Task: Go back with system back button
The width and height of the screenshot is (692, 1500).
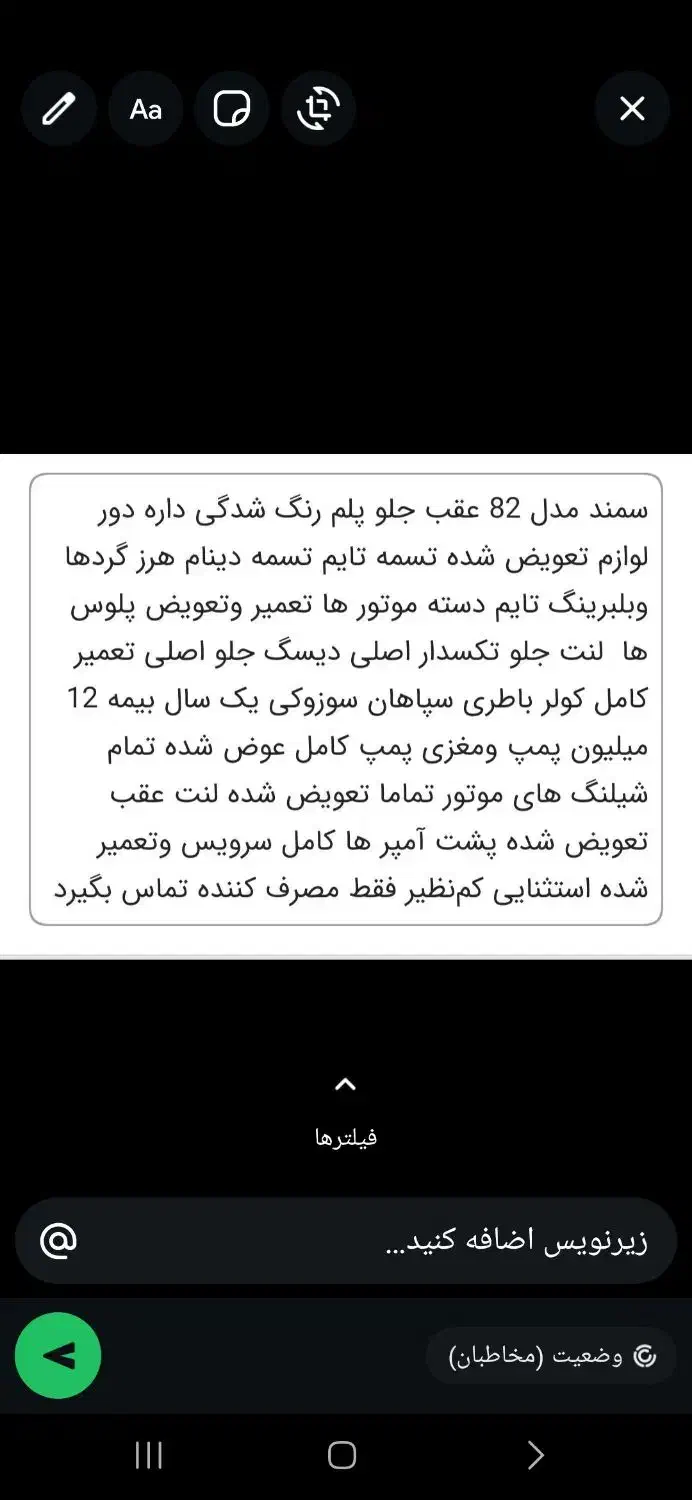Action: pyautogui.click(x=536, y=1455)
